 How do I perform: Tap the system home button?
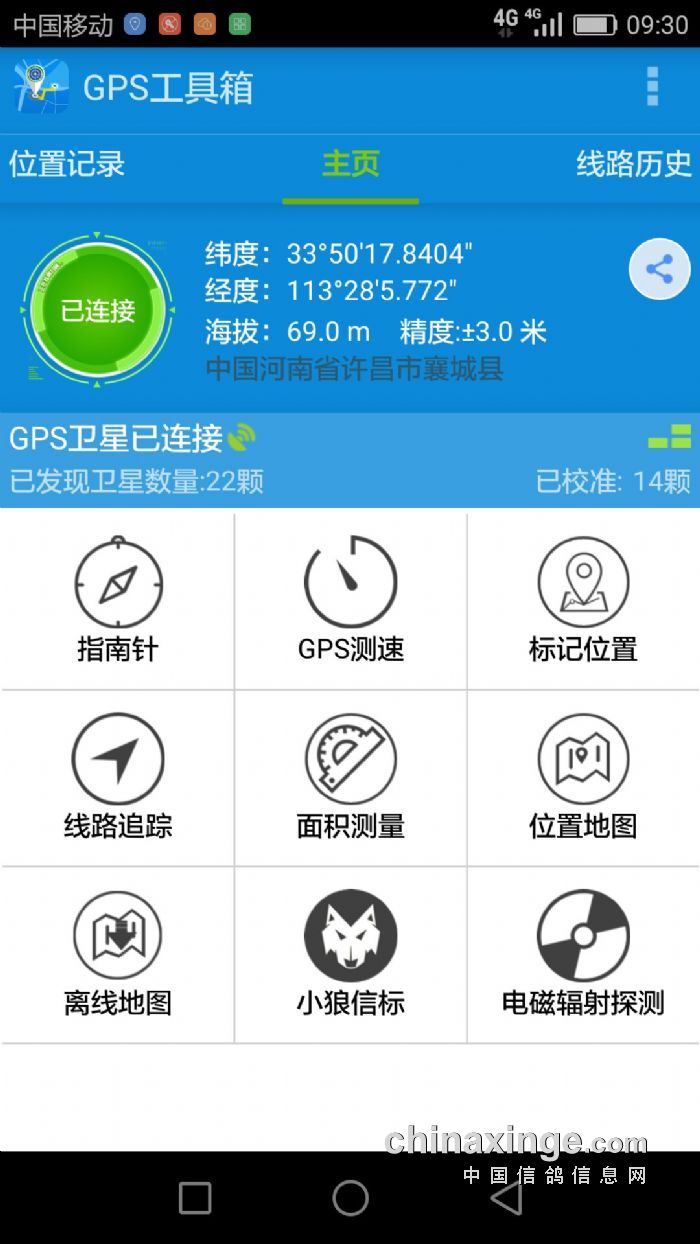[350, 1197]
